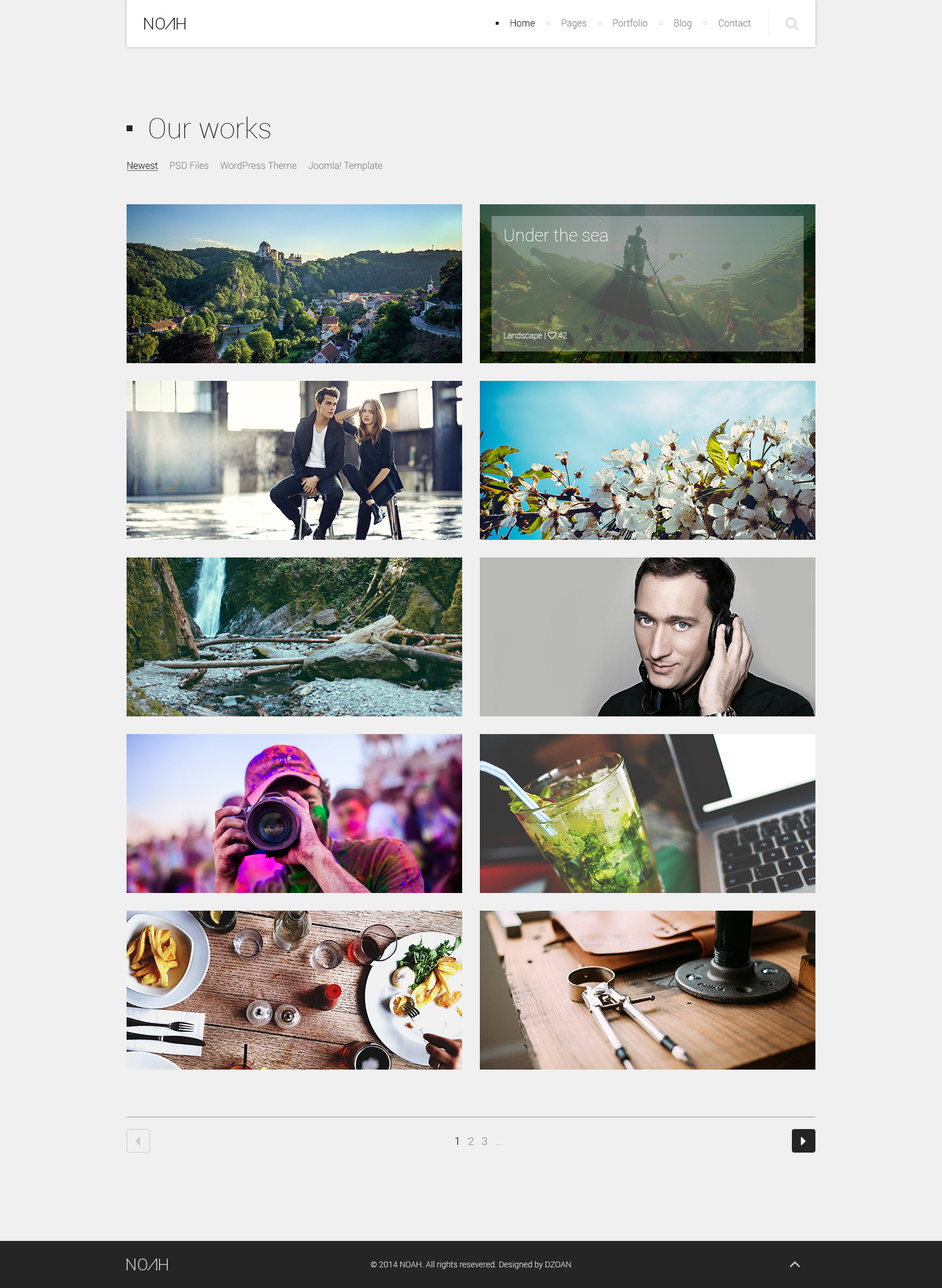The width and height of the screenshot is (942, 1288).
Task: Tap the next page arrow button
Action: pos(803,1141)
